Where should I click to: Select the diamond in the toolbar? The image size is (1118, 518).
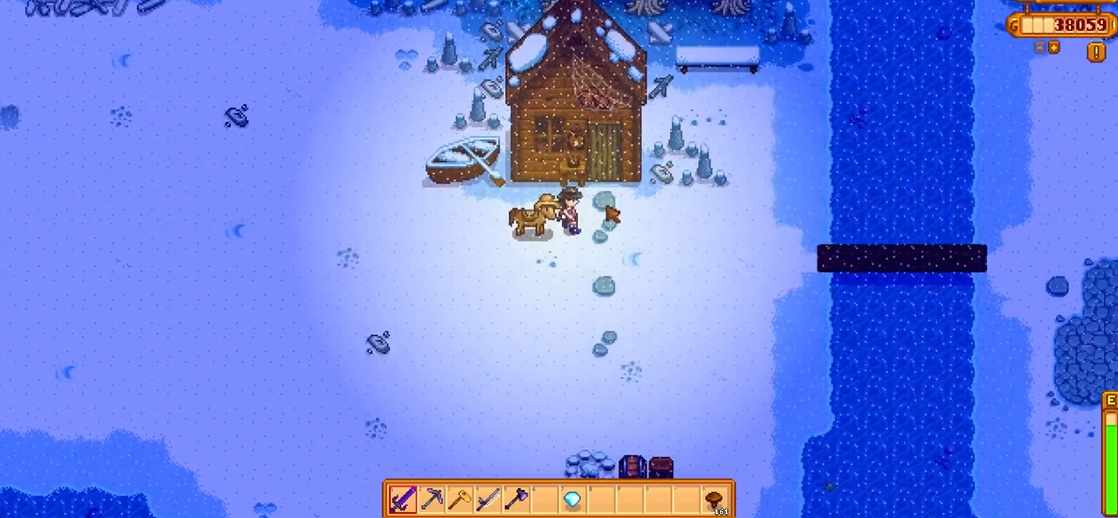(572, 498)
